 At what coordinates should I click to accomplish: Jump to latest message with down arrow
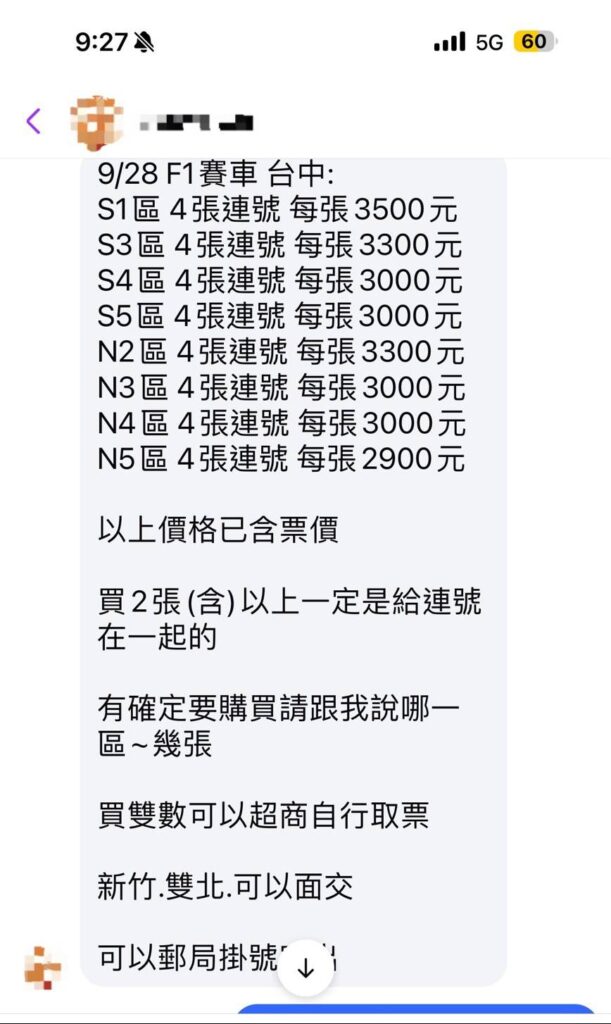coord(306,968)
